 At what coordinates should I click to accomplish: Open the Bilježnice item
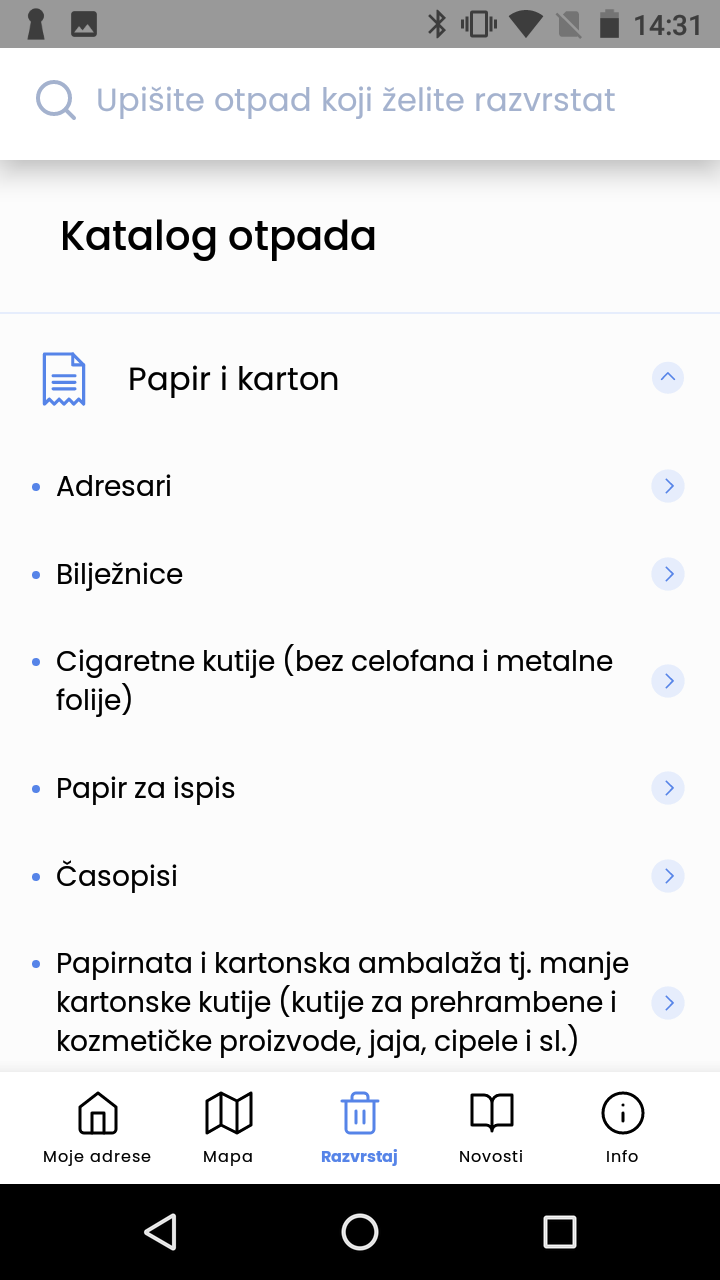[x=668, y=574]
